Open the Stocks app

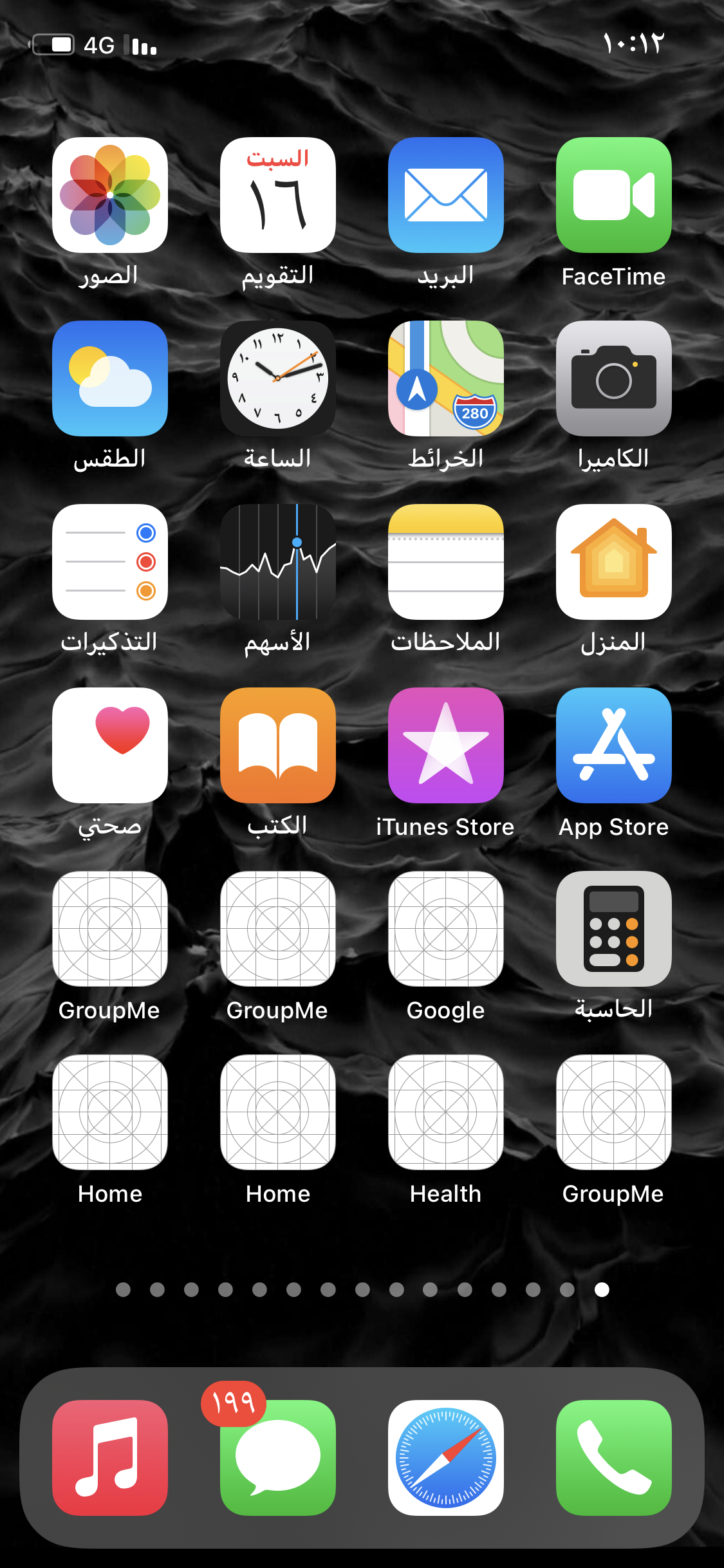[278, 562]
